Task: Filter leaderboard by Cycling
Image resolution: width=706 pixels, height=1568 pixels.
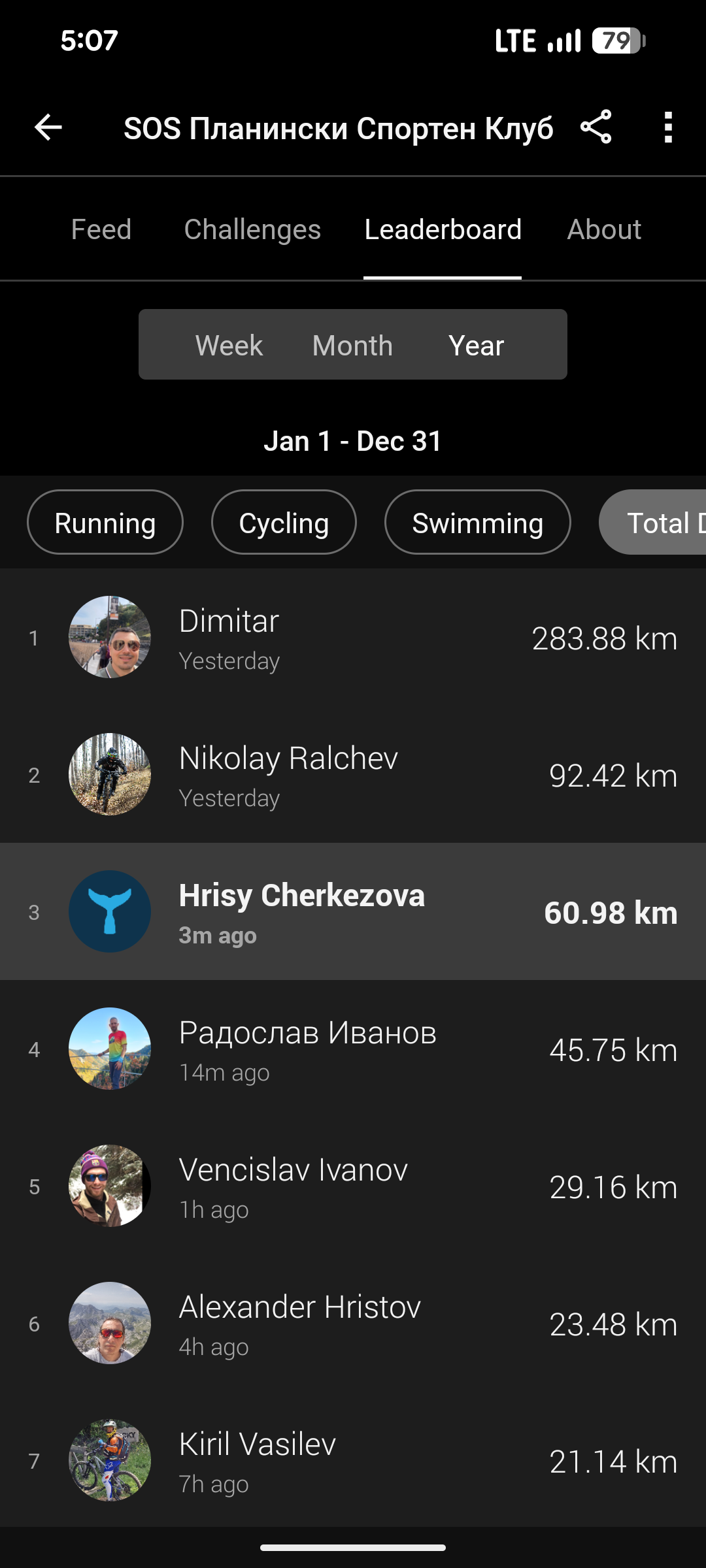Action: pyautogui.click(x=284, y=523)
